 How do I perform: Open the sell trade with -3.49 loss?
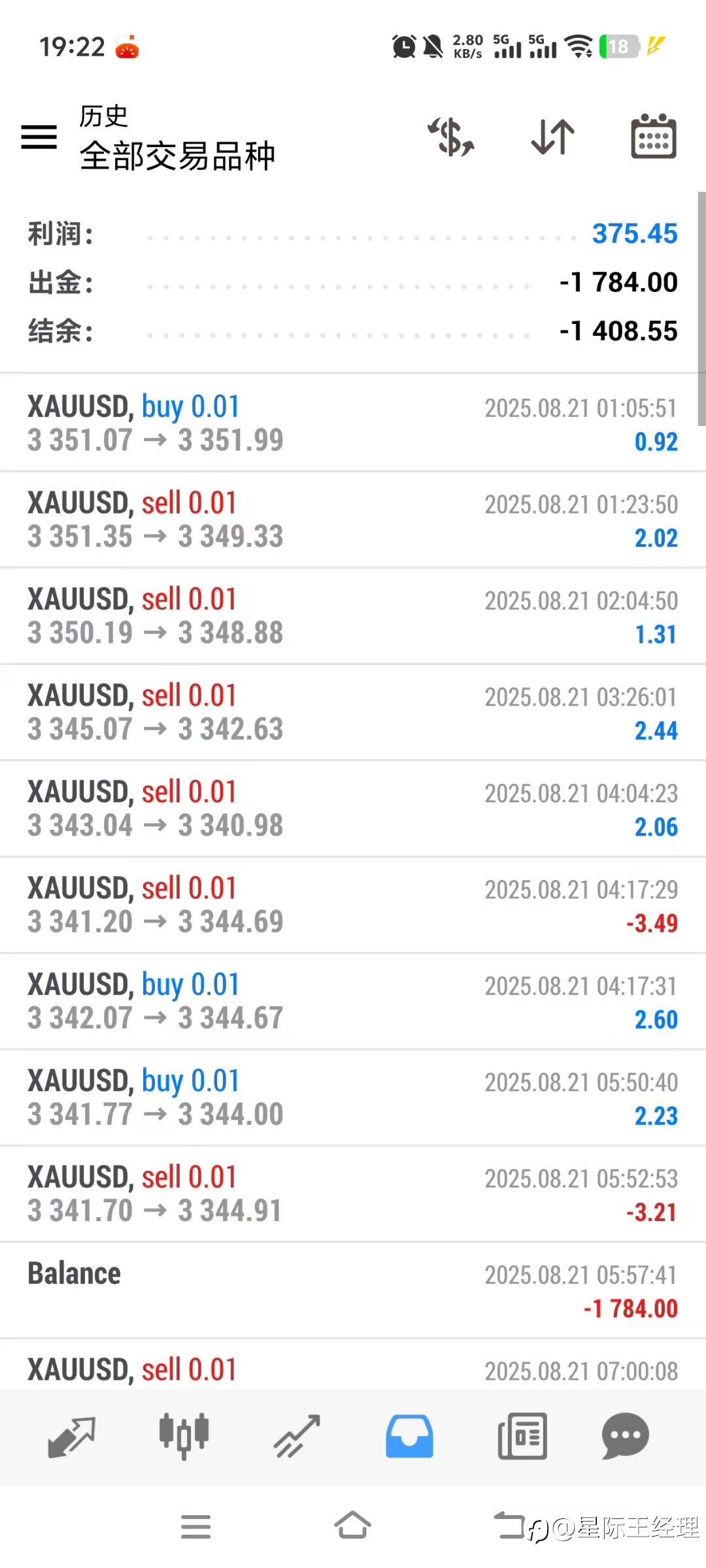point(353,905)
